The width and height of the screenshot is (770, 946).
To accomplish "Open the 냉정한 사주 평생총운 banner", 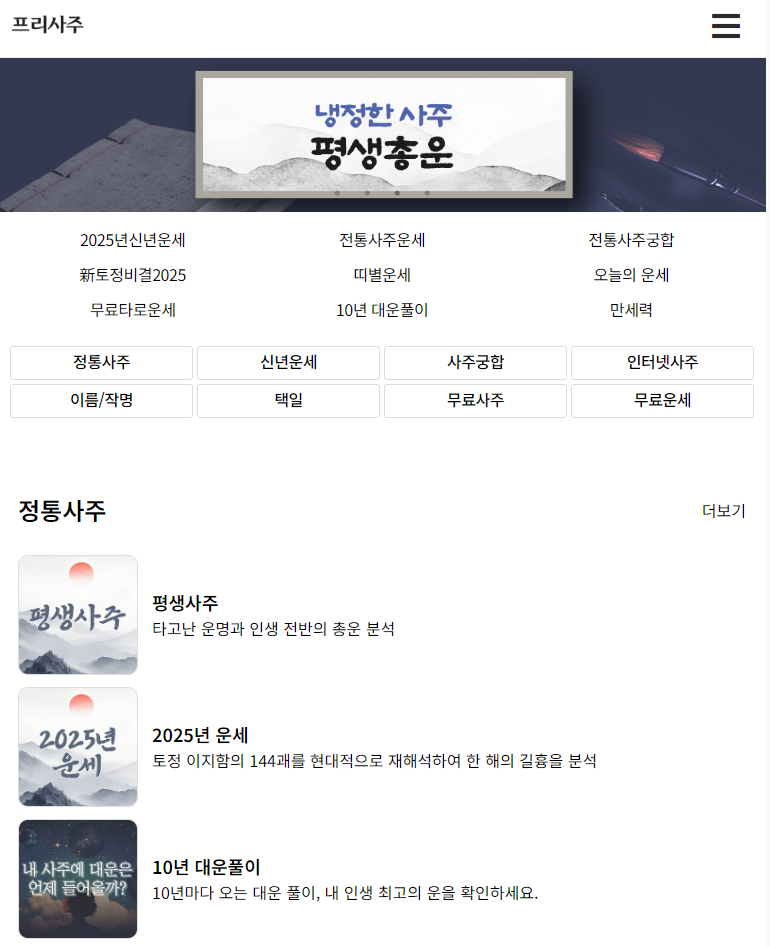I will pos(385,133).
